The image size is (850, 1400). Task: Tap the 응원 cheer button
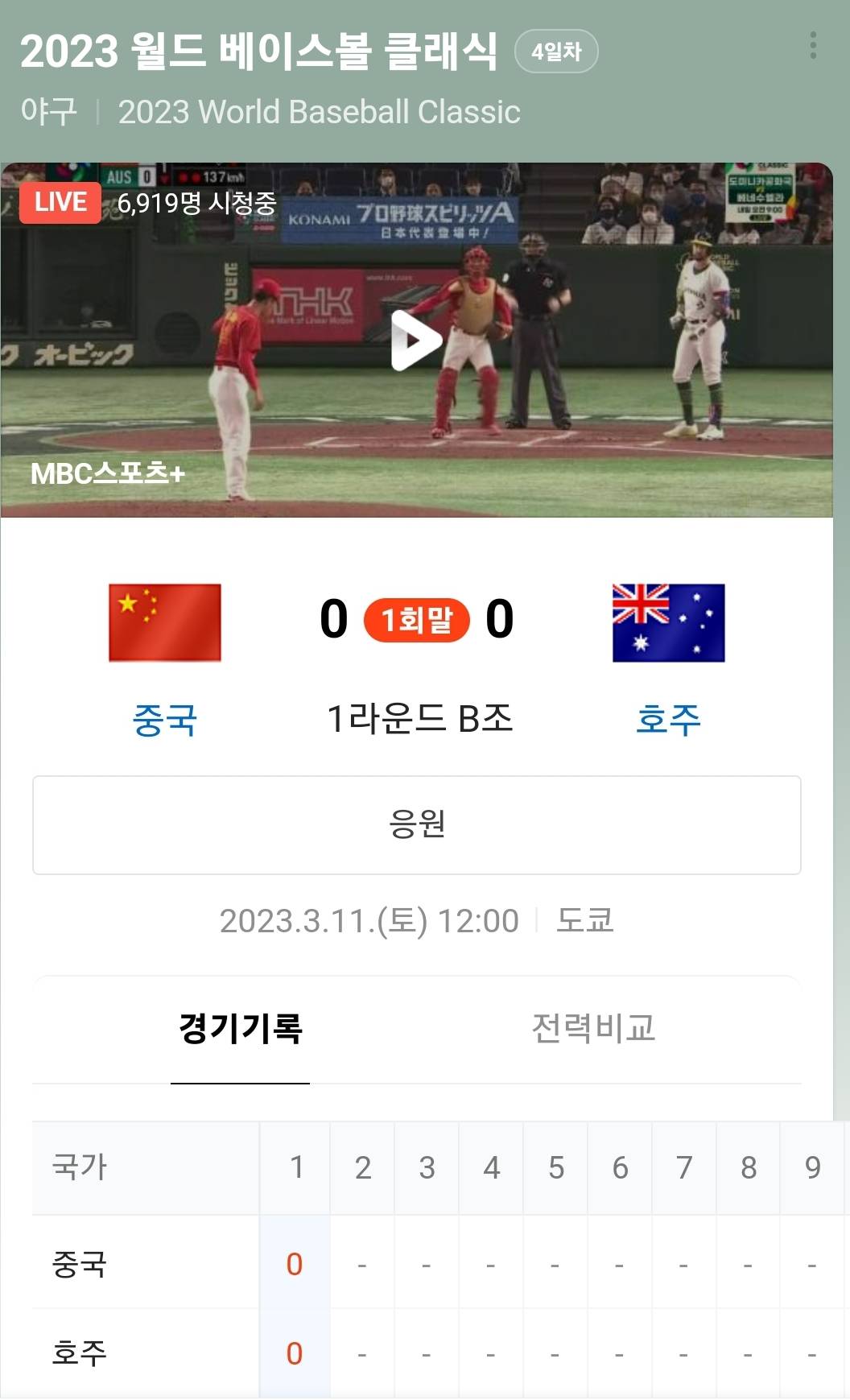416,824
